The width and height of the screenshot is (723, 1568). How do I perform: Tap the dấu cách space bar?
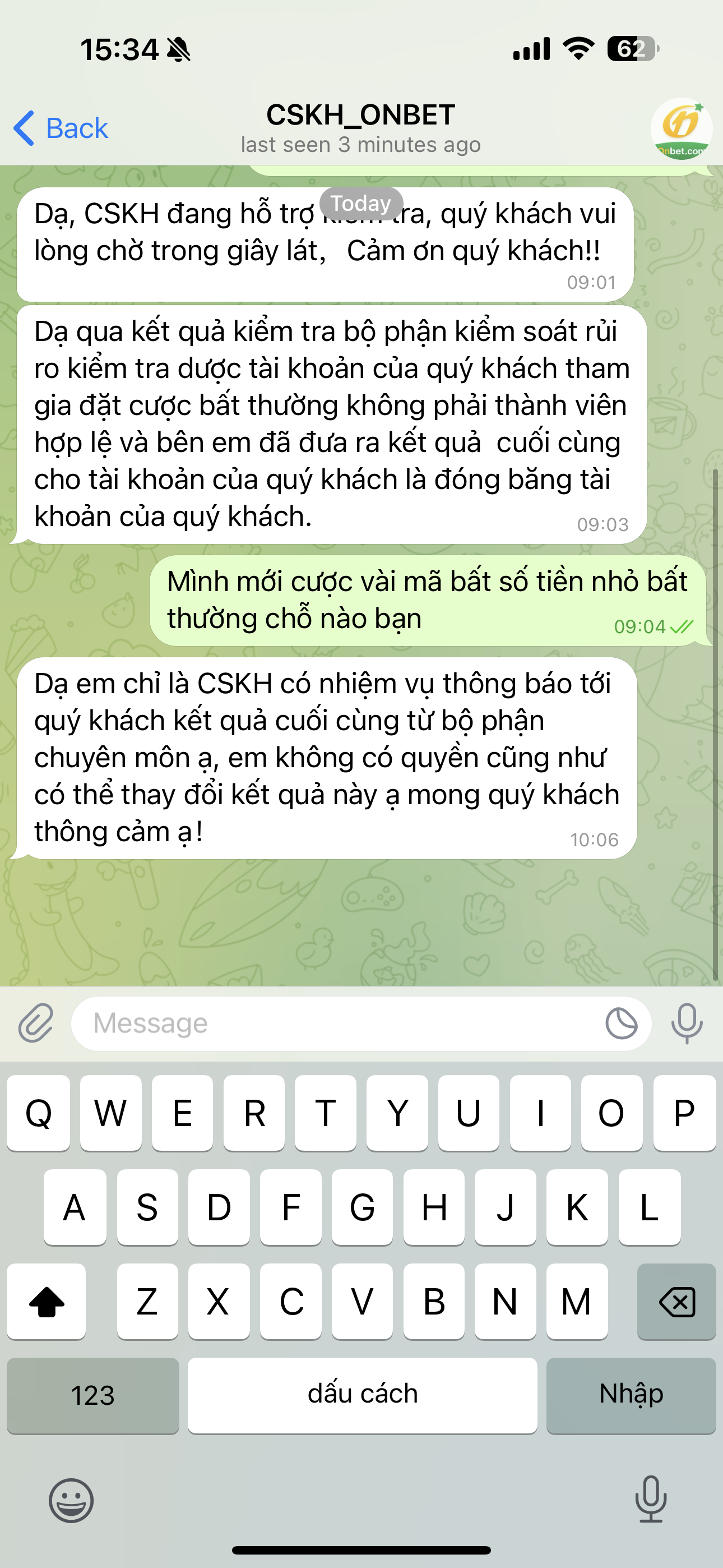(x=362, y=1395)
